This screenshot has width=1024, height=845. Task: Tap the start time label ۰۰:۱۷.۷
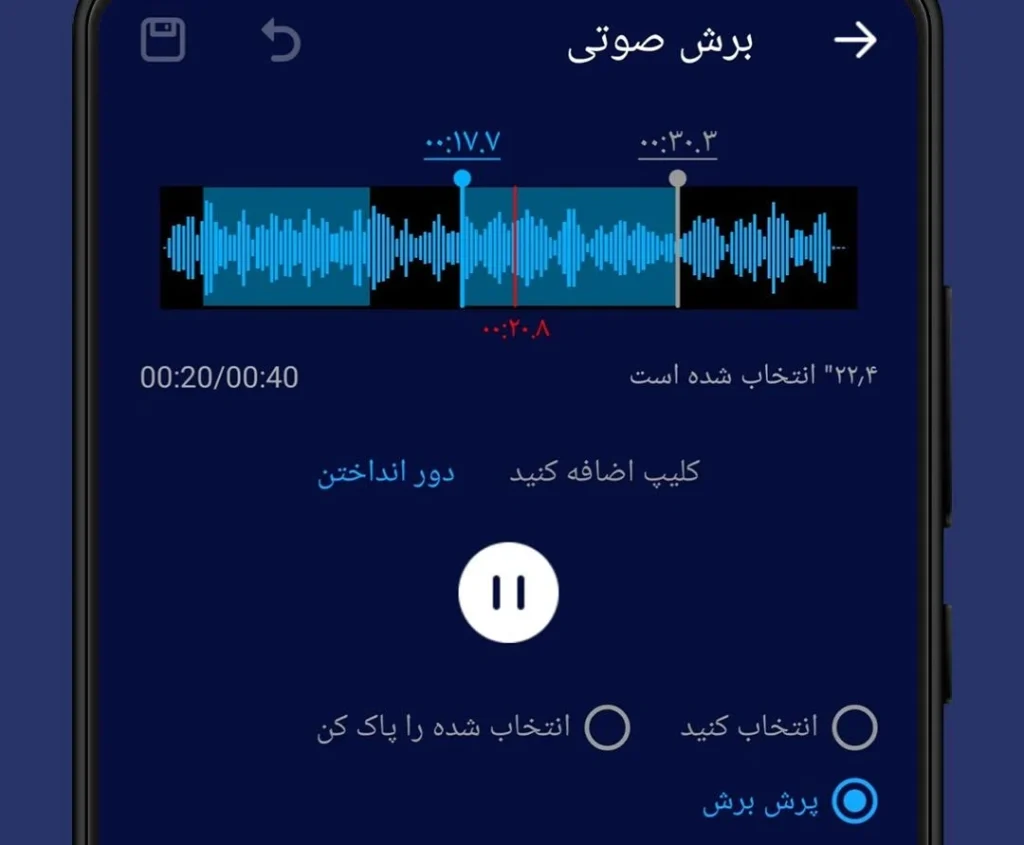click(x=462, y=143)
